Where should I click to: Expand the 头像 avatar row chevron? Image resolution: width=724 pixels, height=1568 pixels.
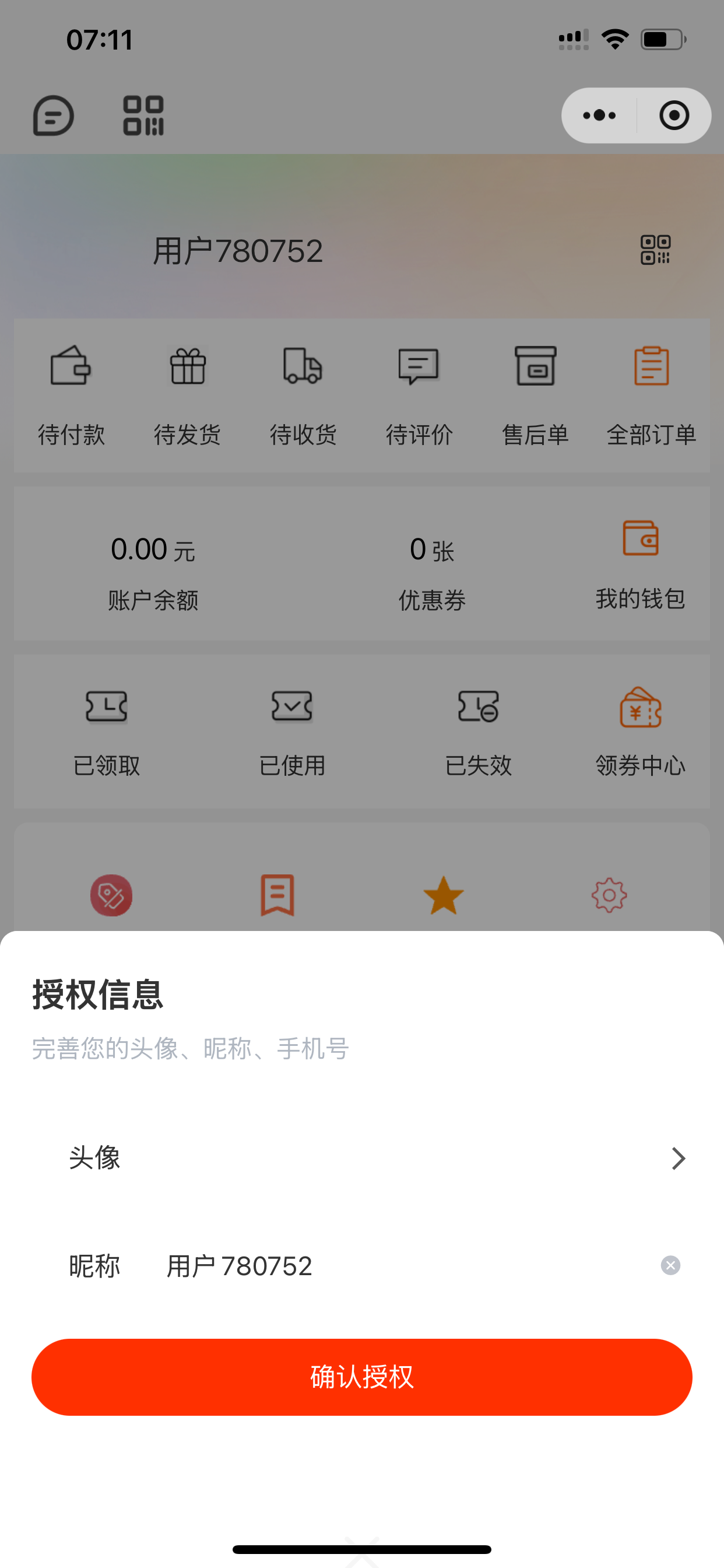[679, 1158]
